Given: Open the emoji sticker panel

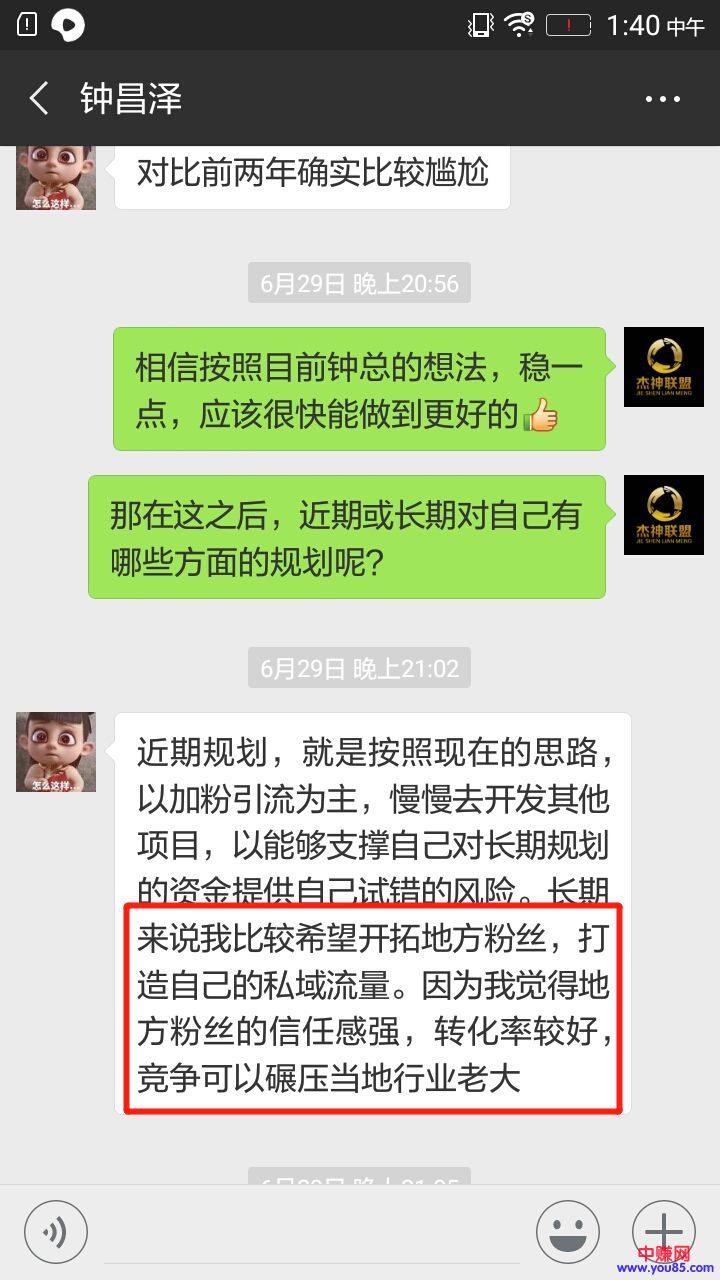Looking at the screenshot, I should tap(567, 1232).
